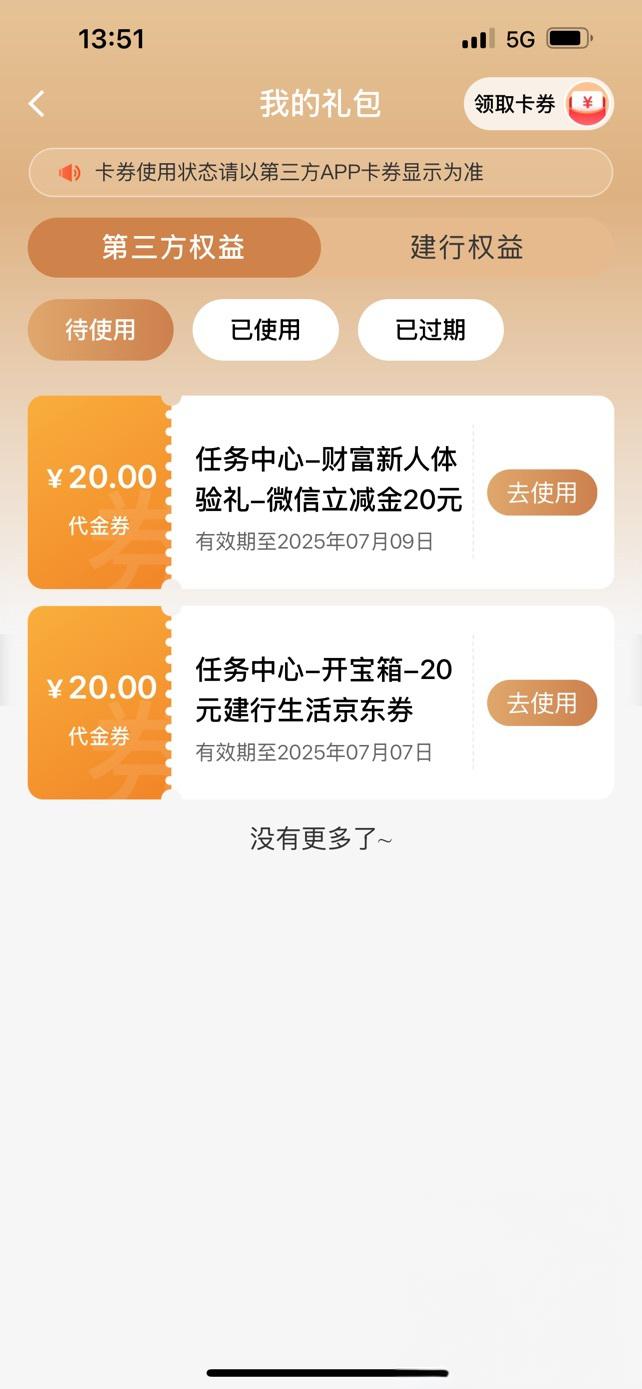Select the 第三方权益 tab

point(174,248)
